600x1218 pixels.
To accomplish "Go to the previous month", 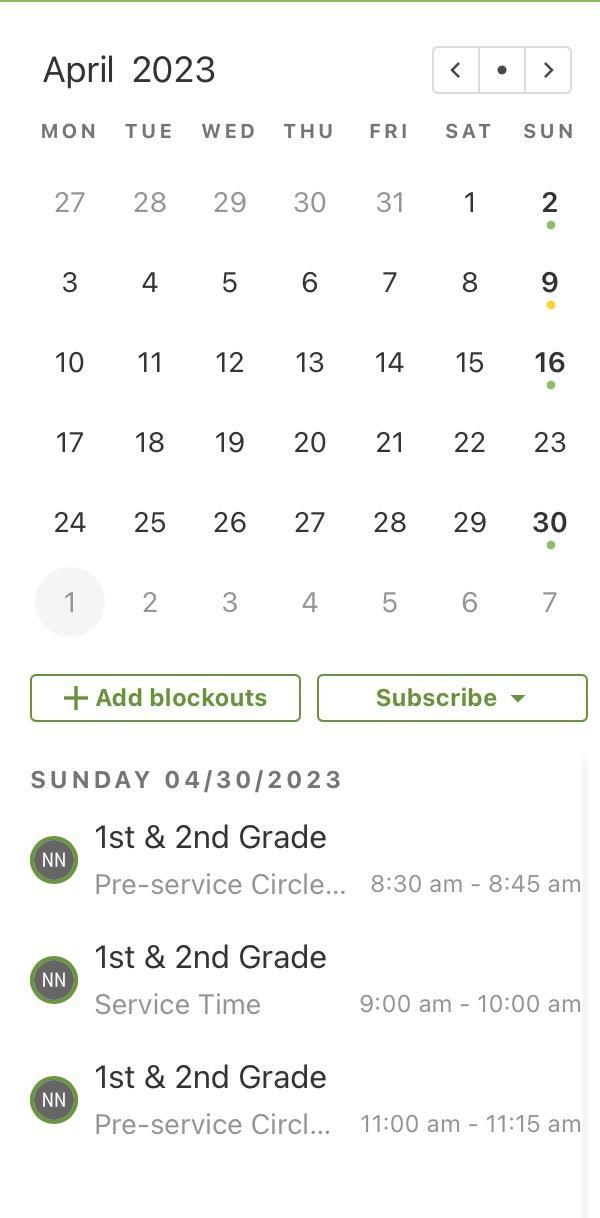I will pos(456,70).
